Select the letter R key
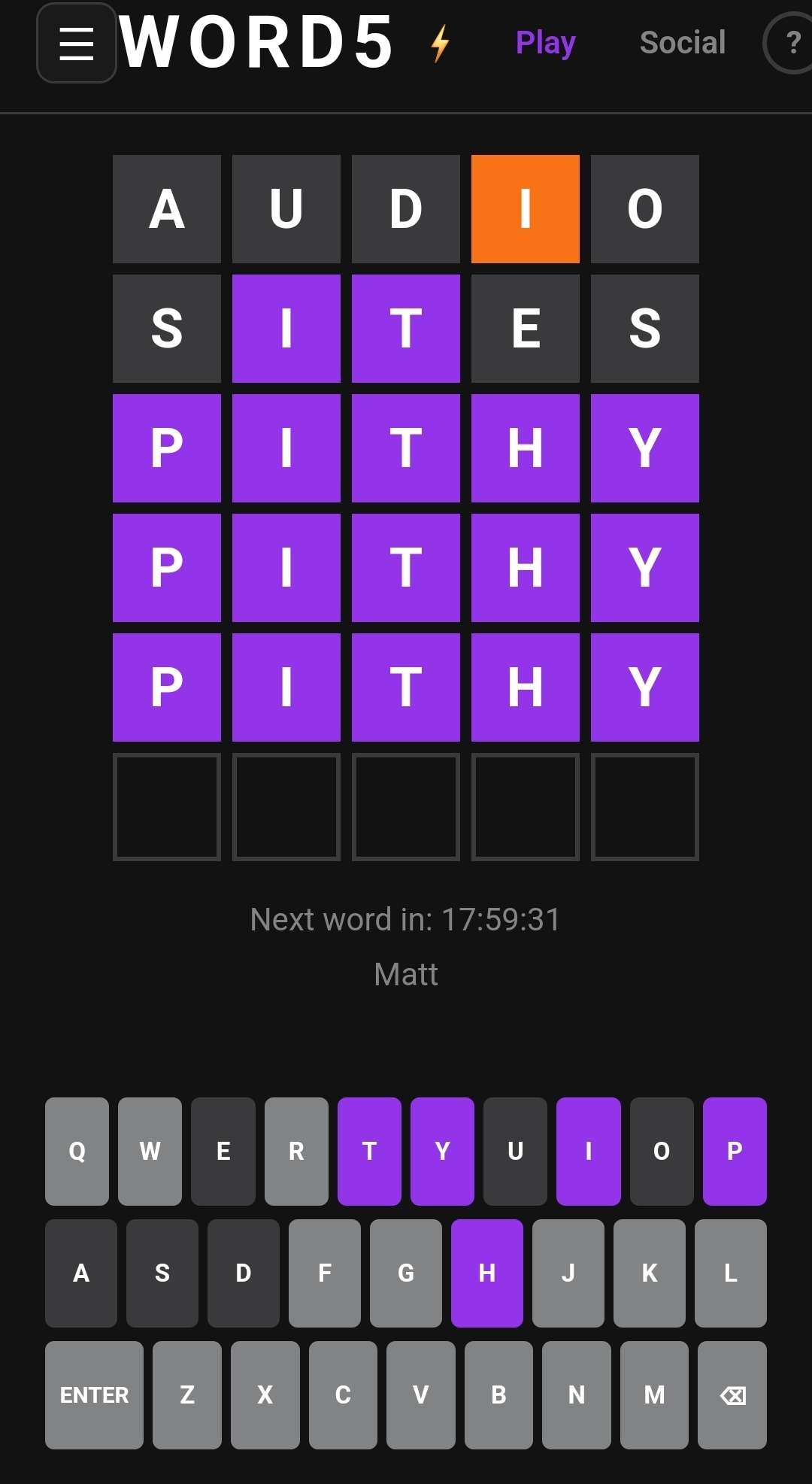 pos(296,1152)
